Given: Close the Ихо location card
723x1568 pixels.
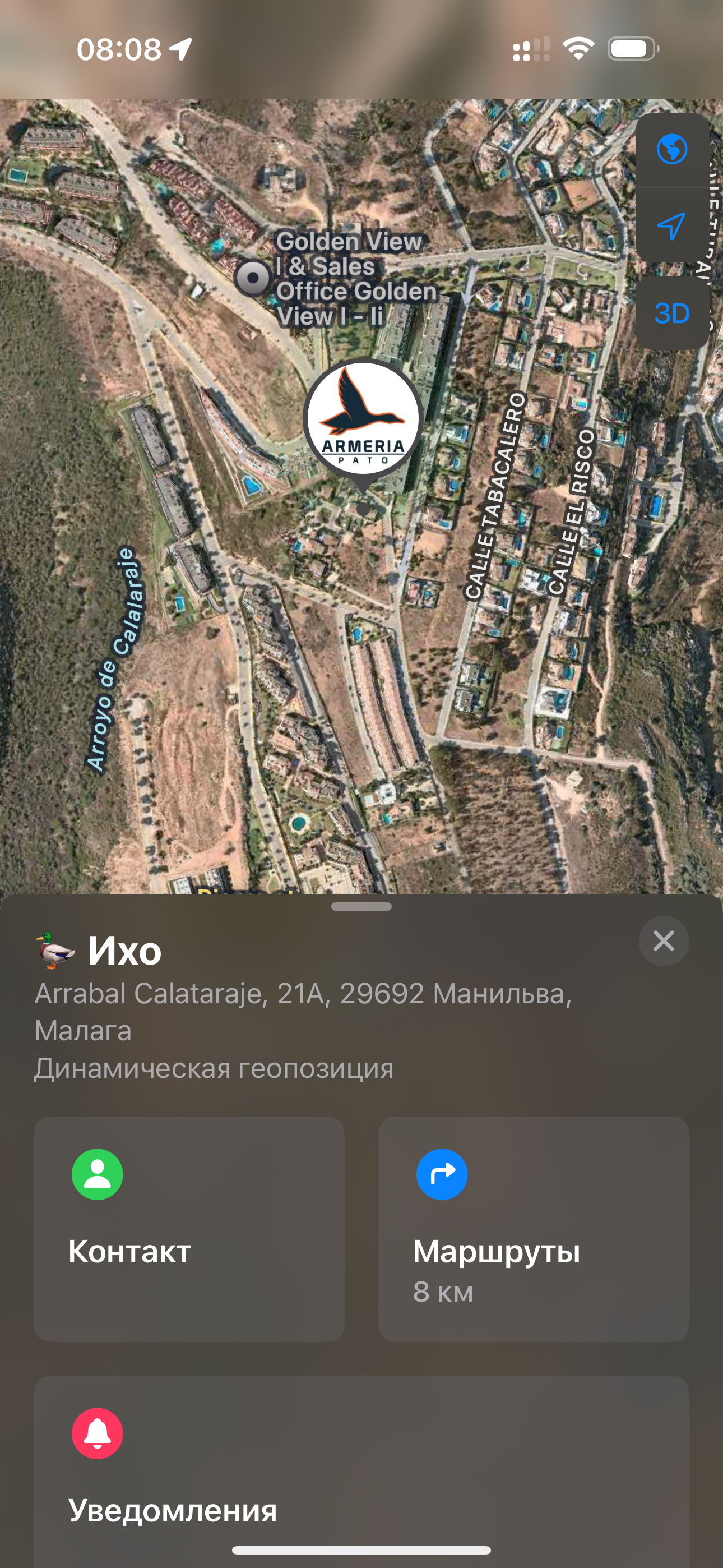Looking at the screenshot, I should click(664, 941).
